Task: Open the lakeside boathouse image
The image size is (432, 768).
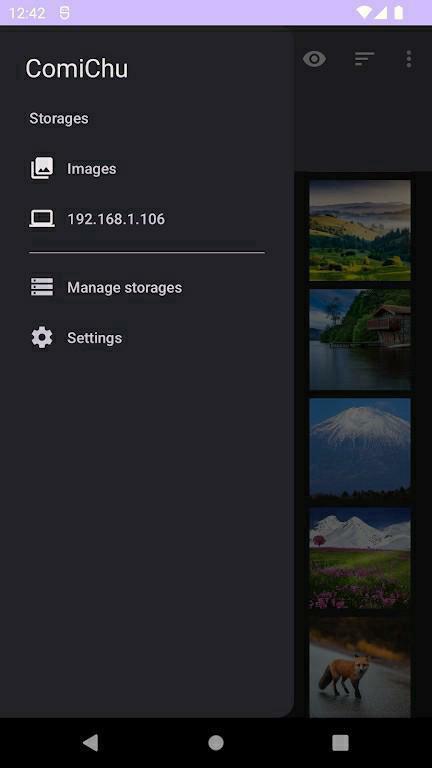Action: pyautogui.click(x=360, y=339)
